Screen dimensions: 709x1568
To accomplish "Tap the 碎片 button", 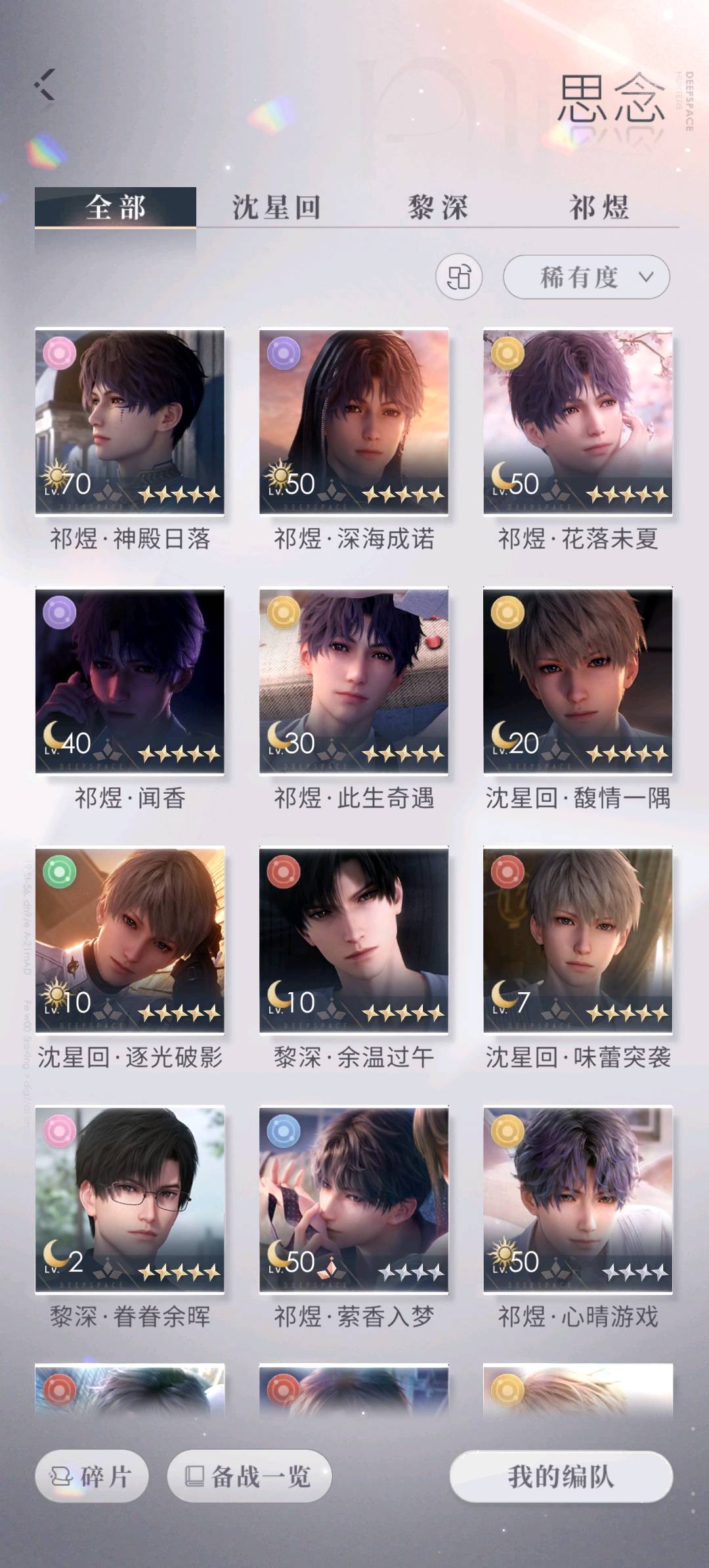I will [x=91, y=1477].
